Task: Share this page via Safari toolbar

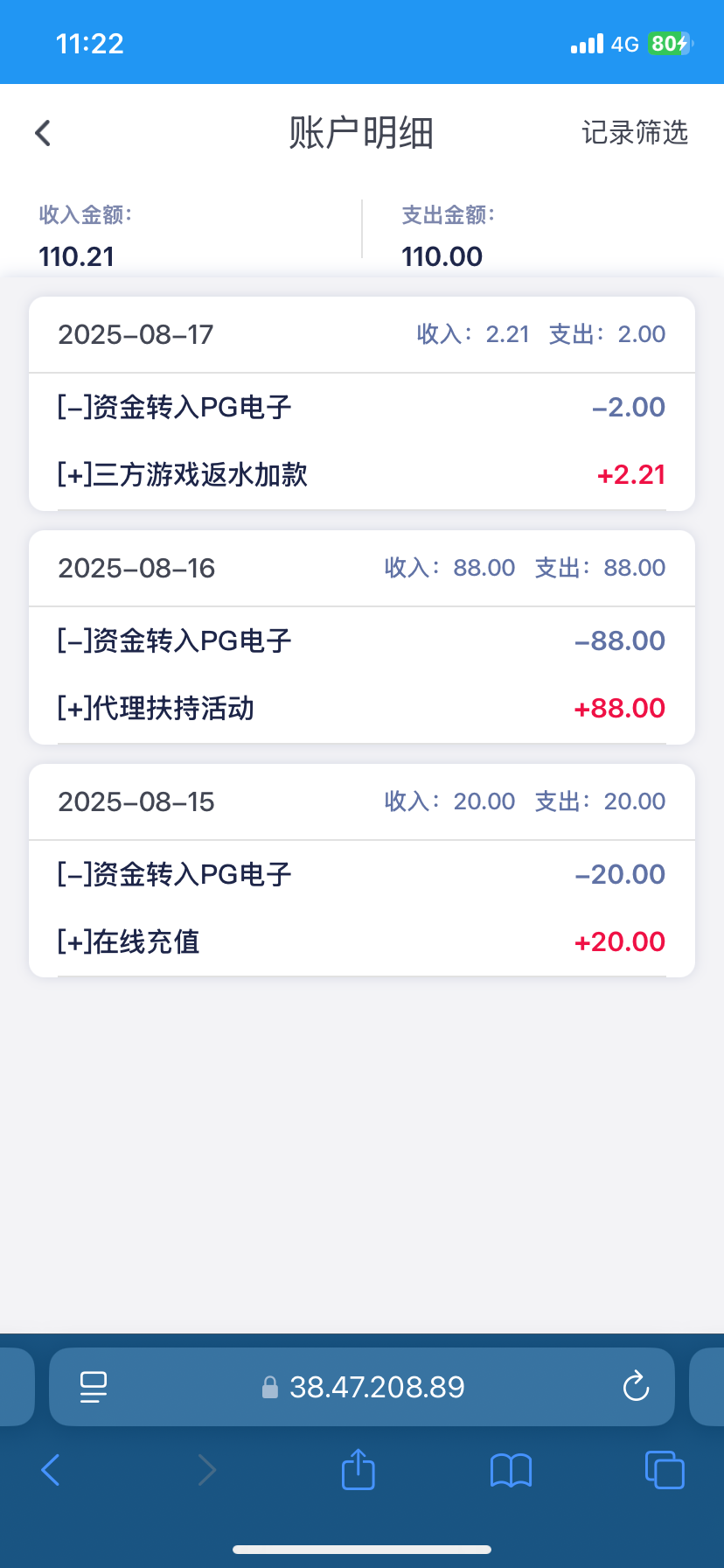Action: [x=358, y=1468]
